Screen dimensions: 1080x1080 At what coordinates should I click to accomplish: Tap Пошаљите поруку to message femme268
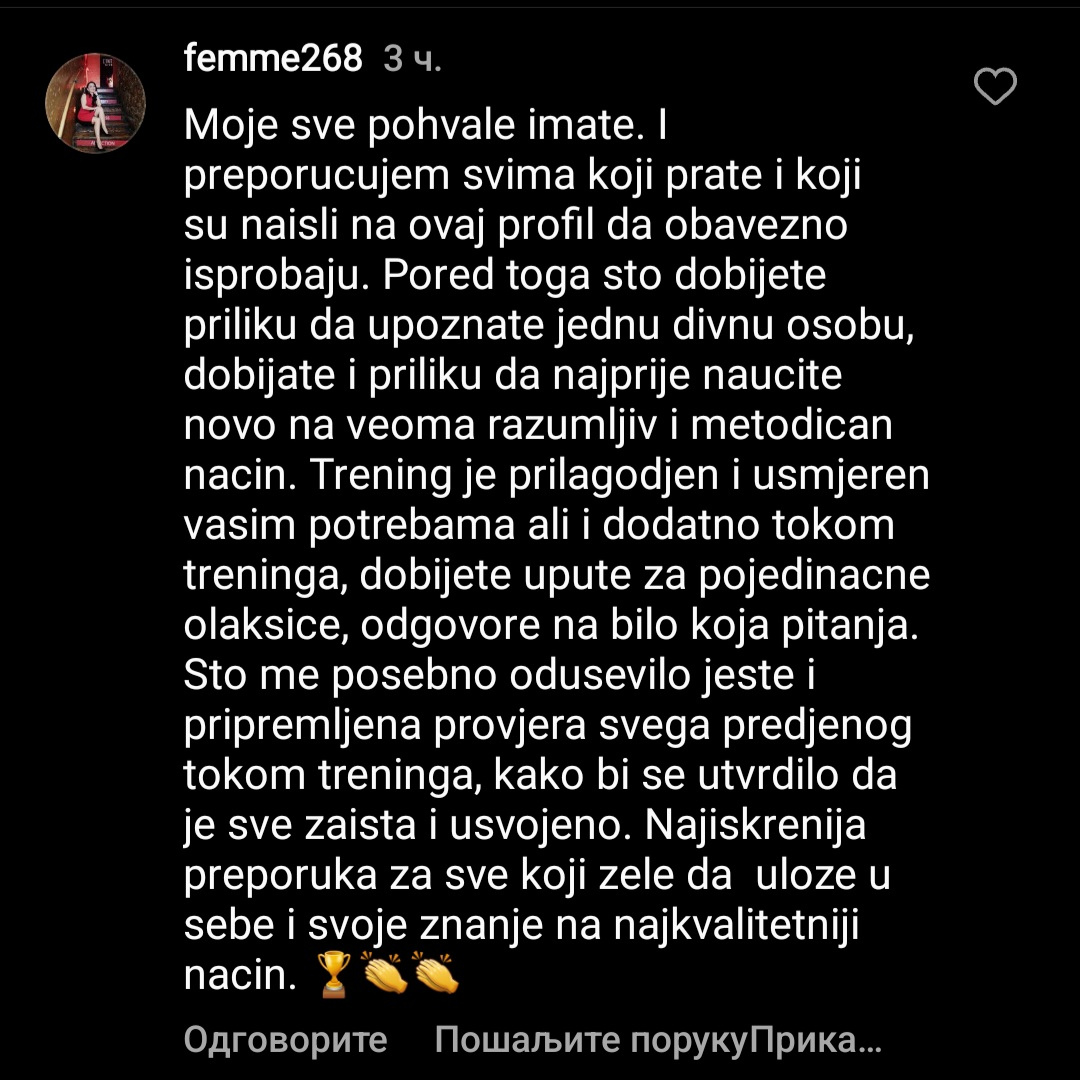[x=592, y=1041]
